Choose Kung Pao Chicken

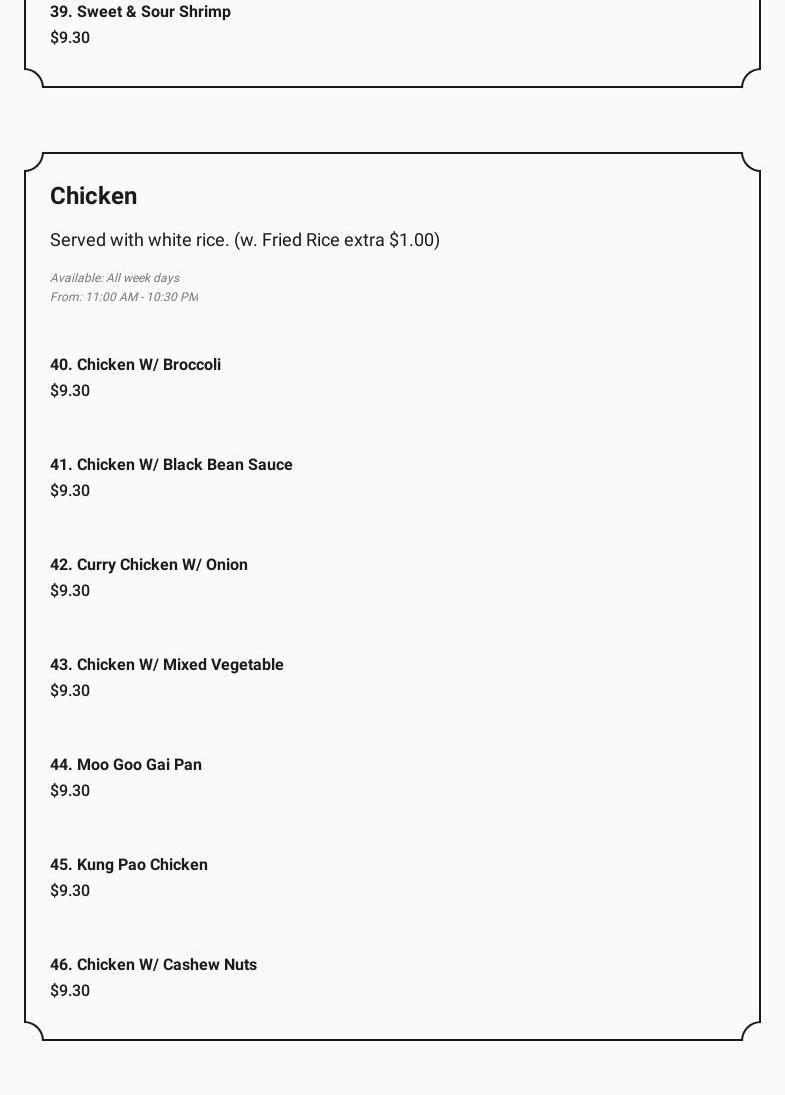tap(129, 865)
